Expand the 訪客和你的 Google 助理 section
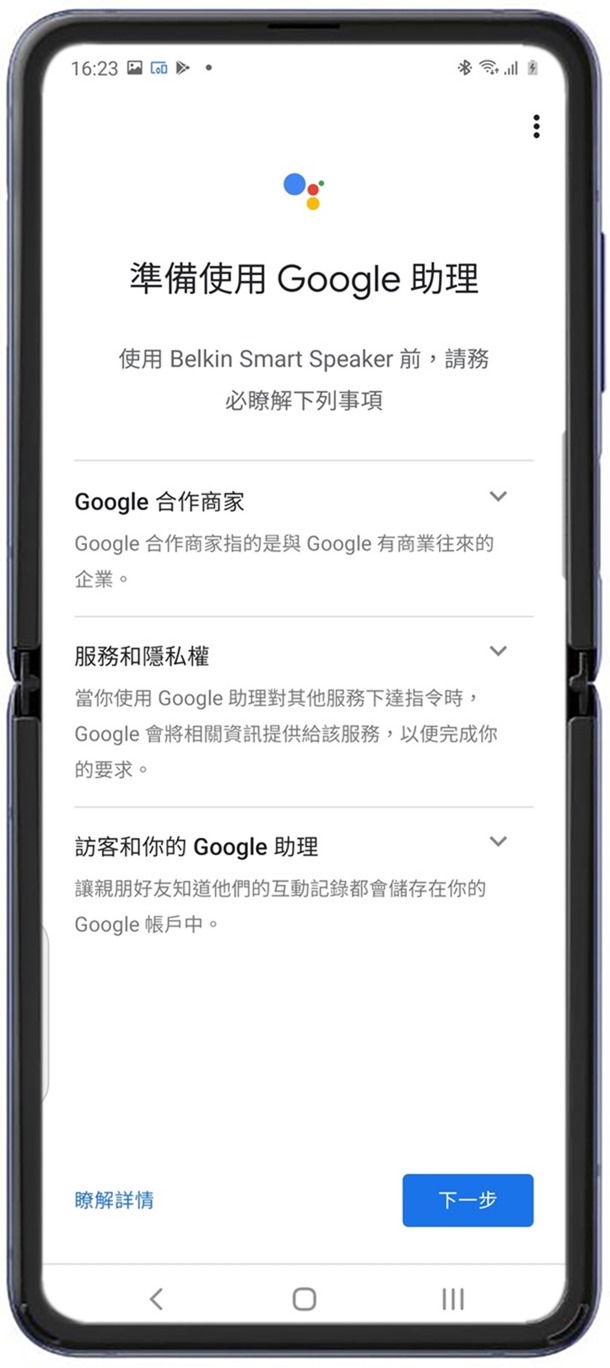 coord(498,842)
